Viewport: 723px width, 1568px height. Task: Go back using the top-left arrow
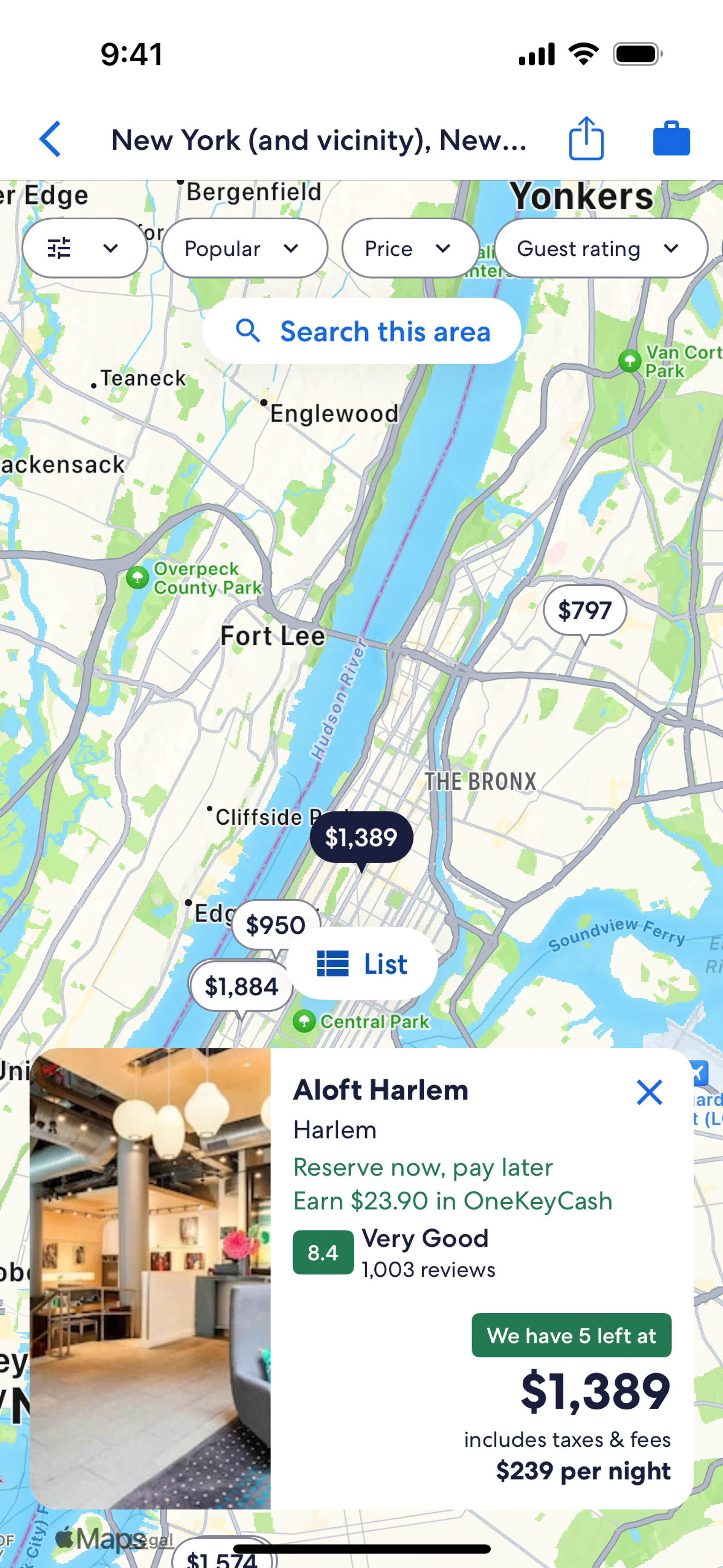point(51,139)
